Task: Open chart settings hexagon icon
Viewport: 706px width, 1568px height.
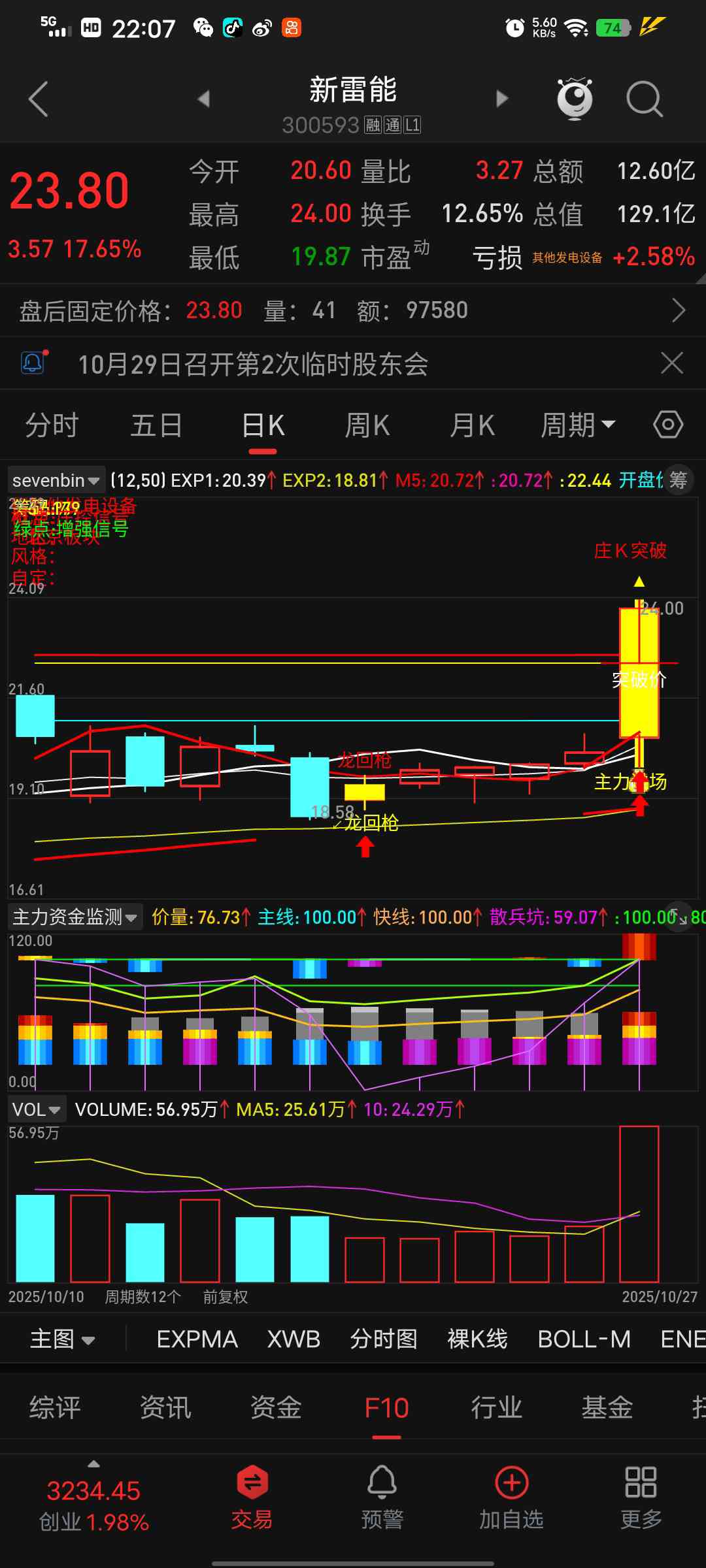Action: tap(667, 425)
